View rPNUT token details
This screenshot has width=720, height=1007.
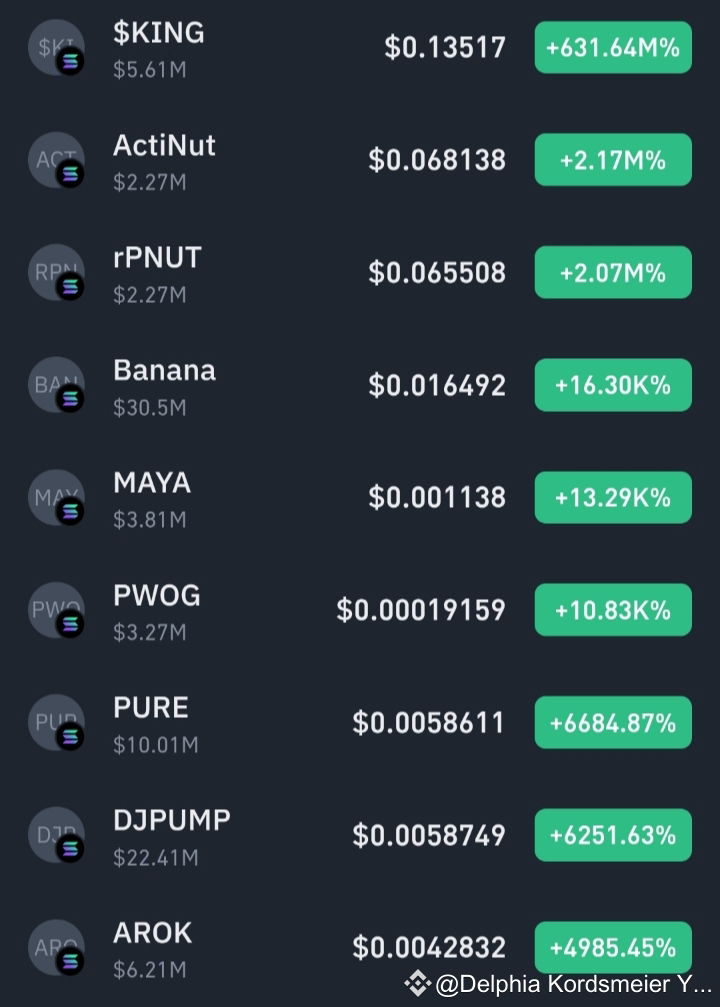pos(158,260)
